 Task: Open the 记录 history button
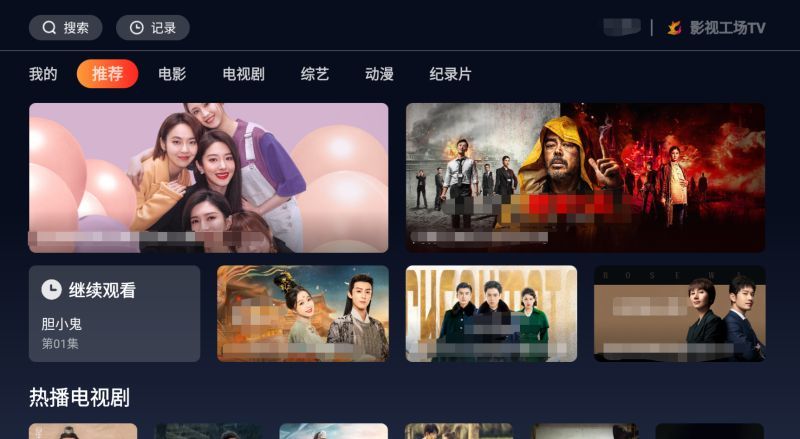[x=152, y=28]
